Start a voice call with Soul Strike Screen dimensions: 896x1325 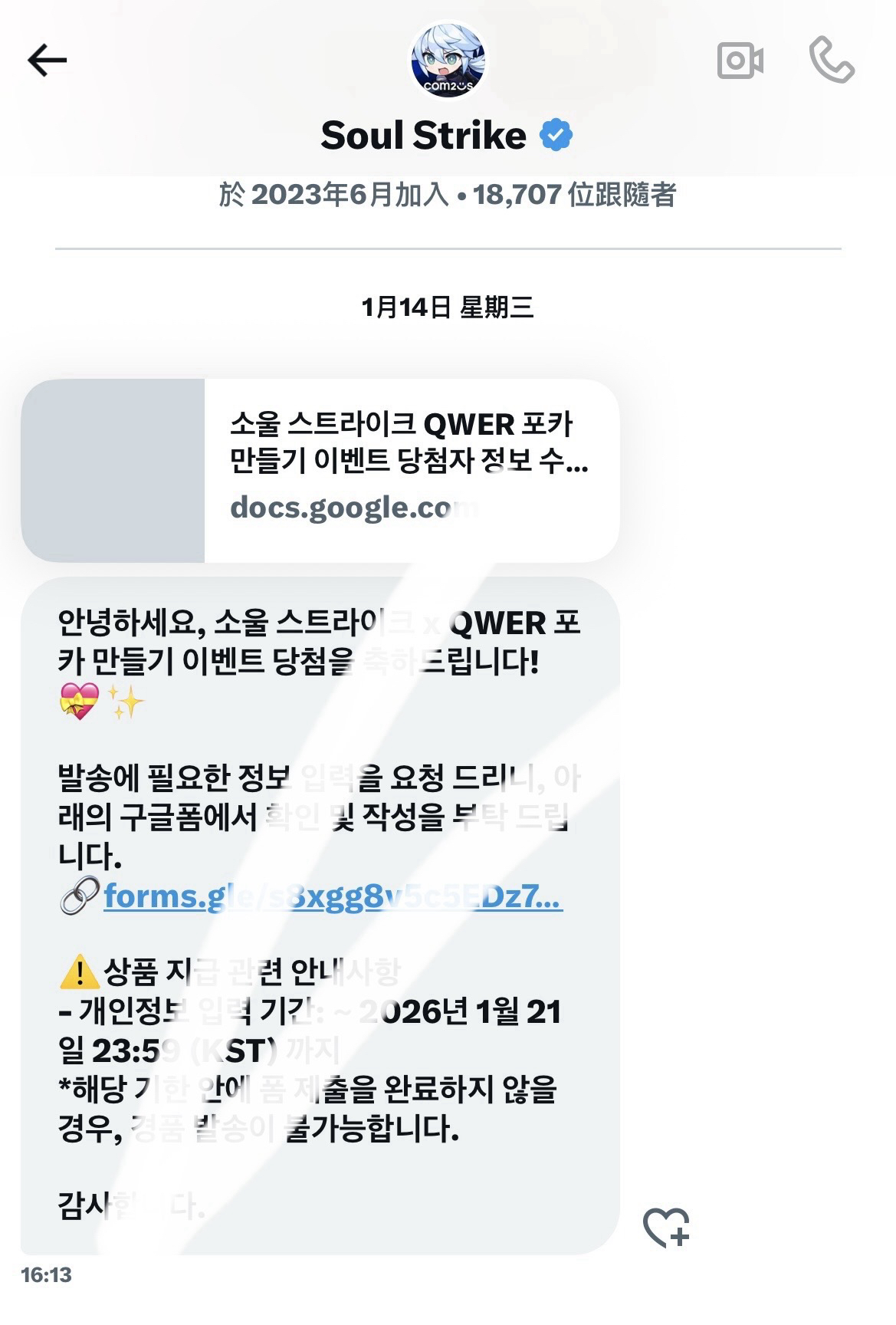click(835, 60)
